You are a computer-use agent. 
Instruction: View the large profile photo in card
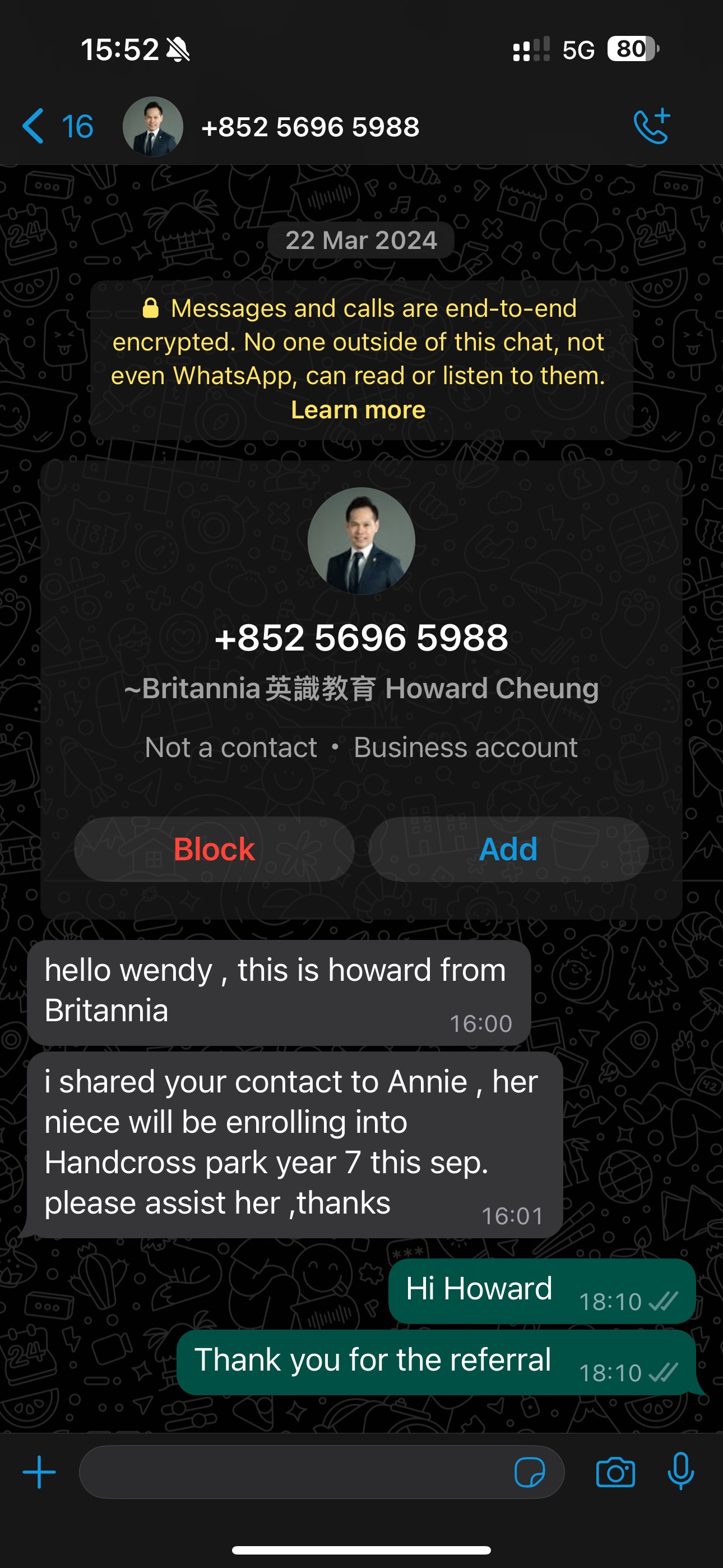click(x=361, y=541)
